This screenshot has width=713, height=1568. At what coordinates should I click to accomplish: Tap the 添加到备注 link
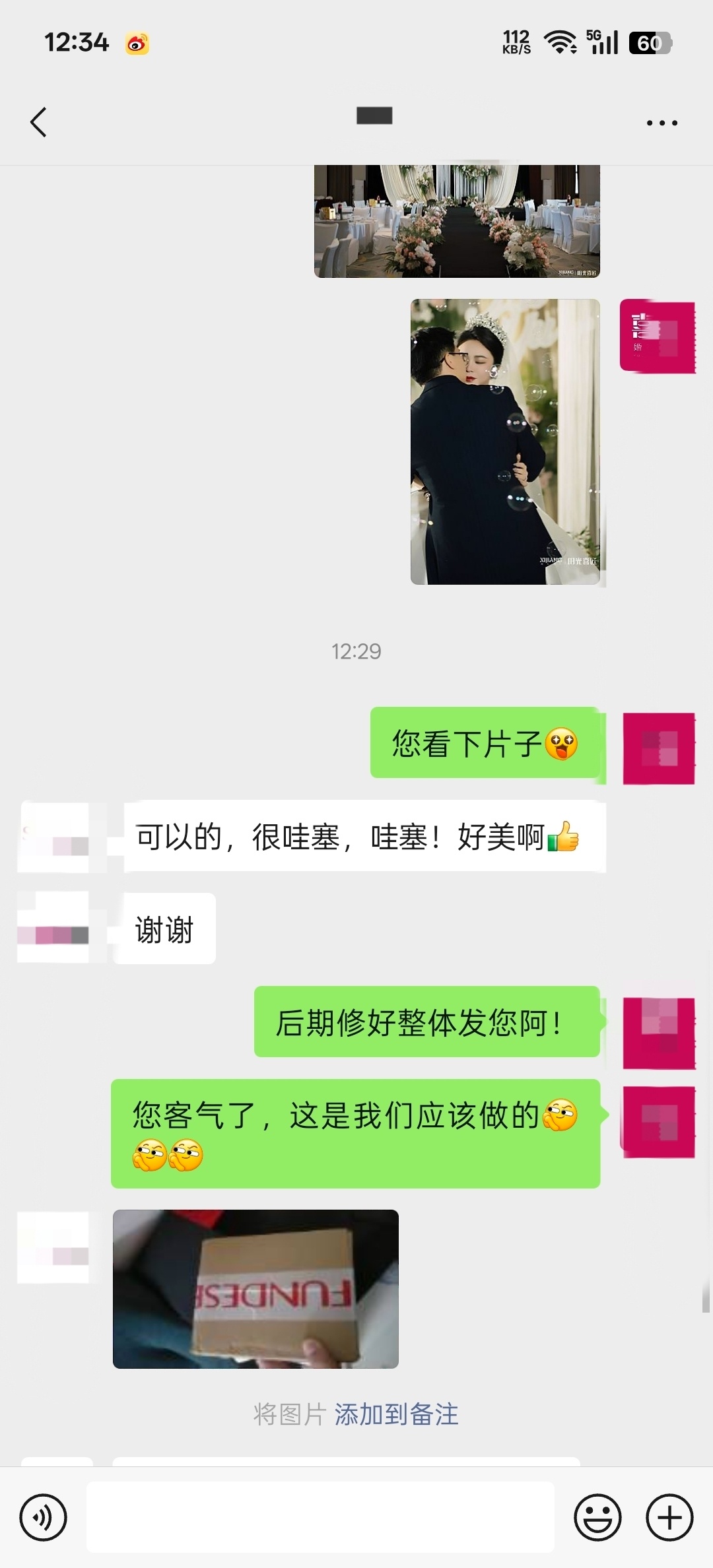tap(396, 1414)
